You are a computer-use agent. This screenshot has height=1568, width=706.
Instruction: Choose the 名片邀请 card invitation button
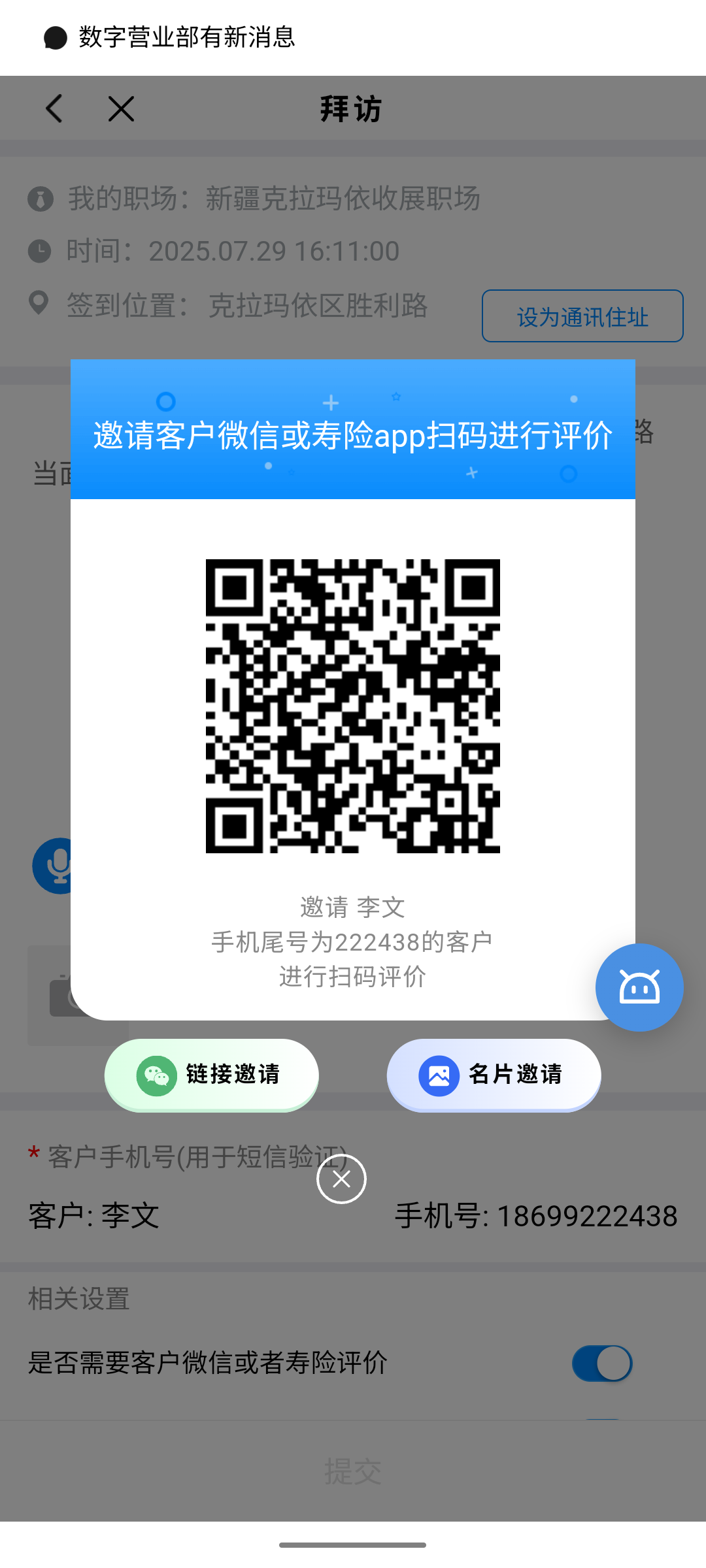(x=494, y=1075)
